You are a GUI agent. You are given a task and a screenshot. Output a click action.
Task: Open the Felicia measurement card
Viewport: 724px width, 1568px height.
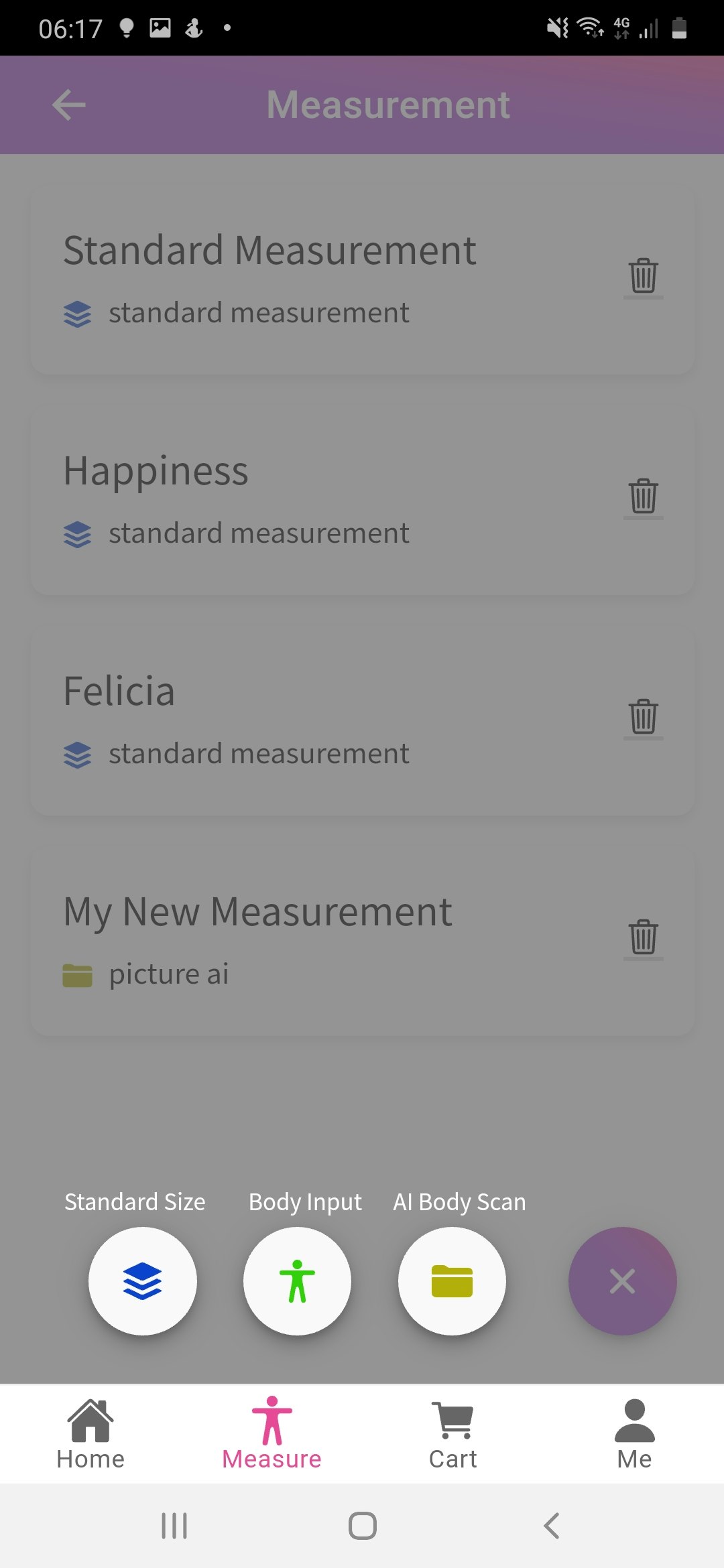tap(362, 720)
